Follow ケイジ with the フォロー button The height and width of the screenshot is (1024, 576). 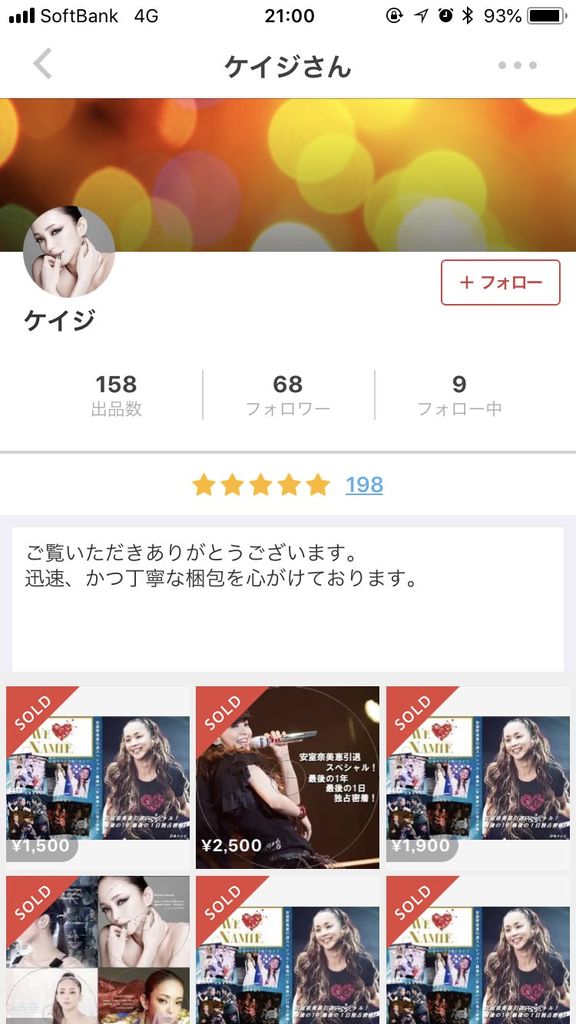click(x=500, y=283)
